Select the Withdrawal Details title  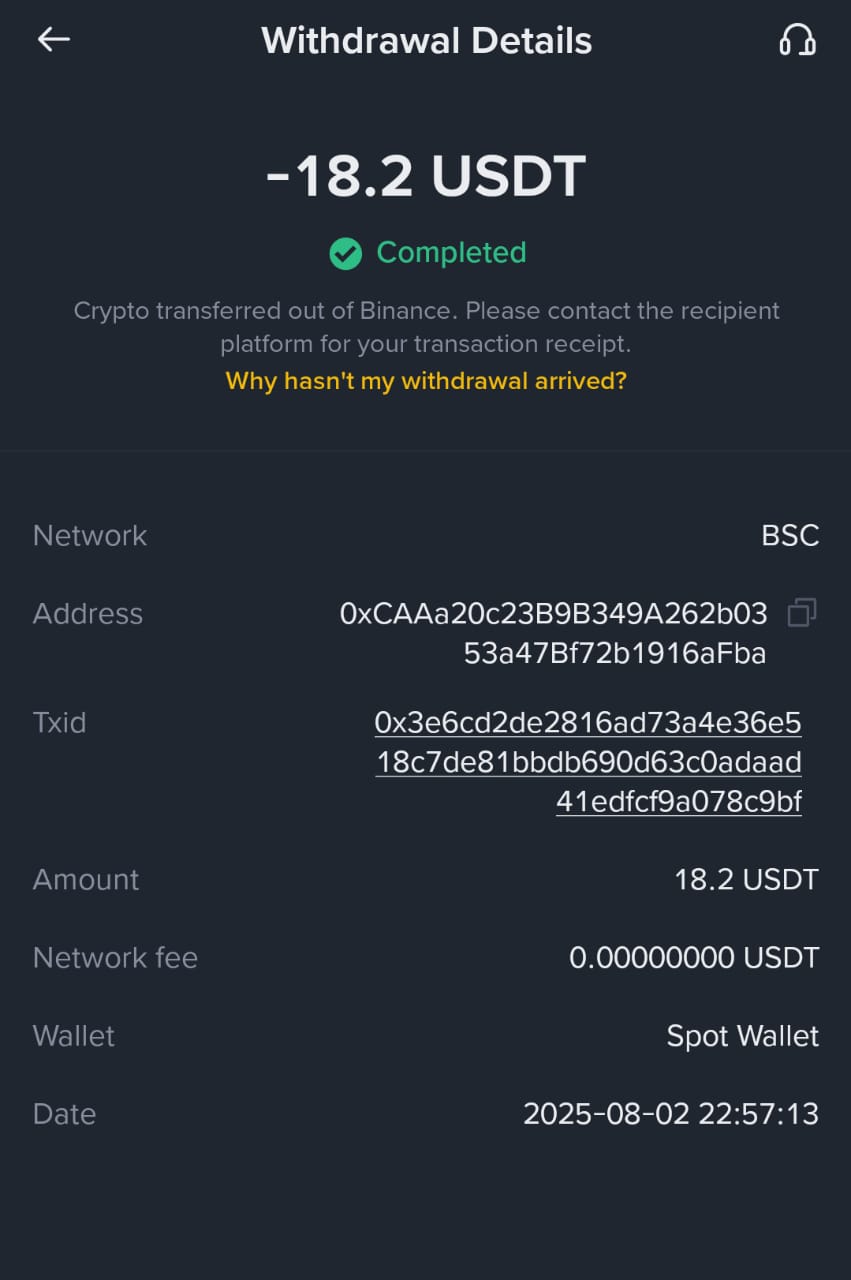(426, 40)
